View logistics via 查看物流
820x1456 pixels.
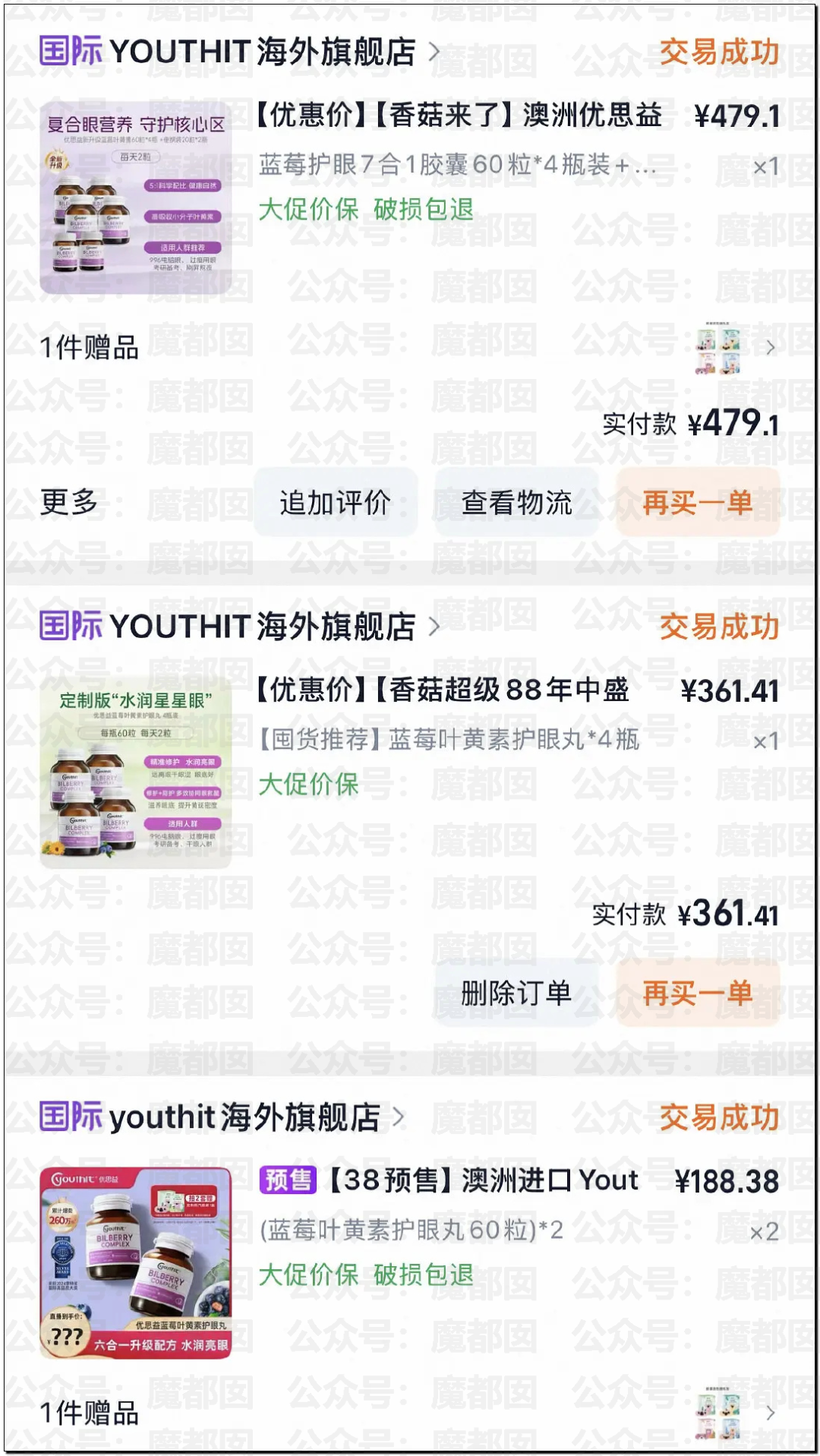pos(516,502)
